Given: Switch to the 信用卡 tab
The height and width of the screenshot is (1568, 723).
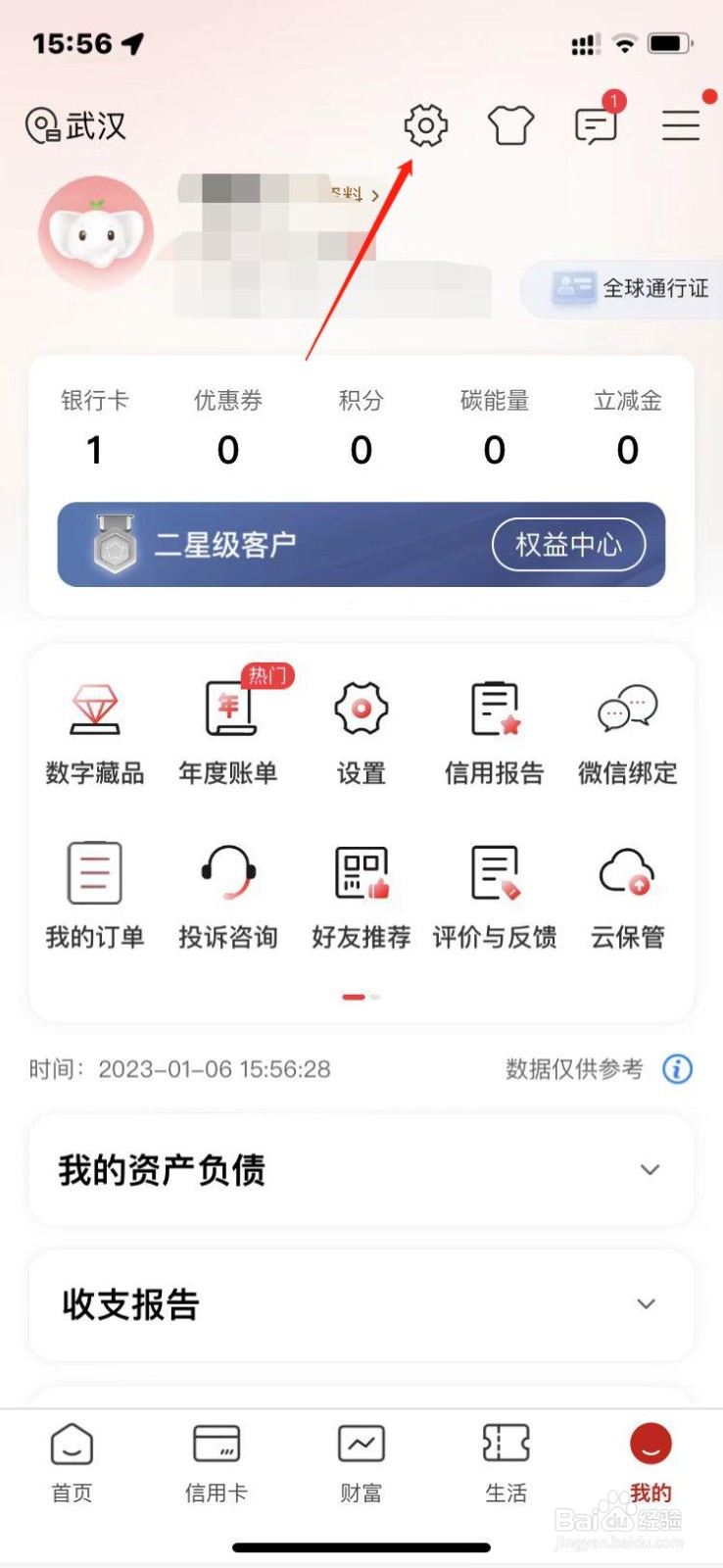Looking at the screenshot, I should pos(216,1460).
